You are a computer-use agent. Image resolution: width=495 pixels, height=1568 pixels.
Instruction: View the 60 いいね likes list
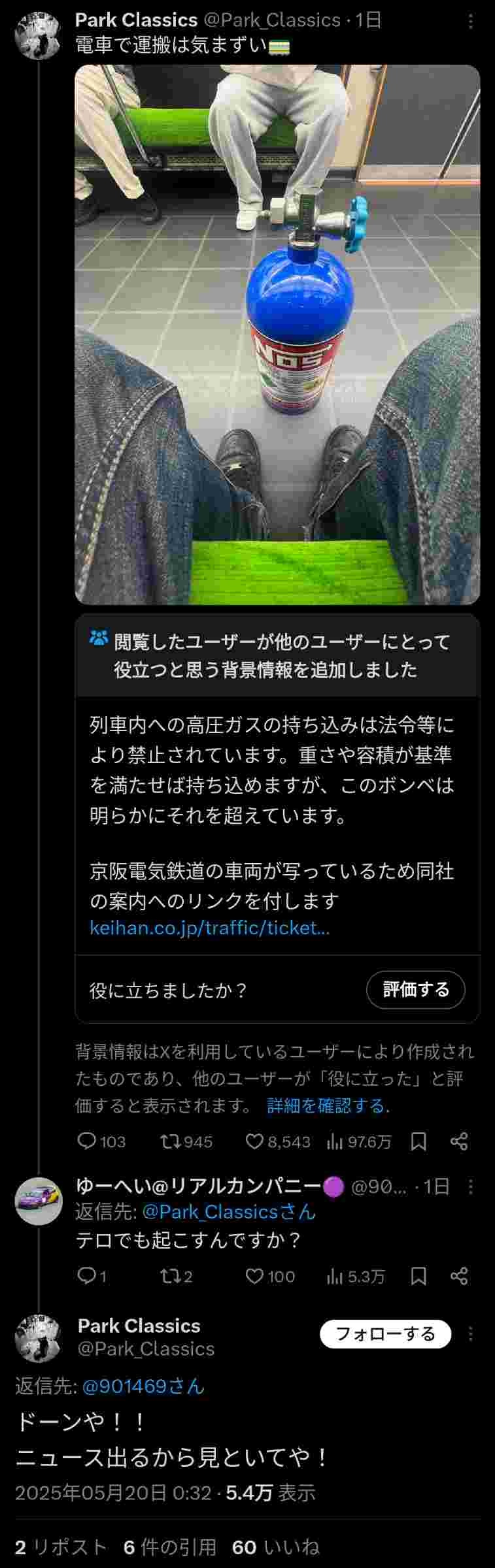pyautogui.click(x=275, y=1546)
